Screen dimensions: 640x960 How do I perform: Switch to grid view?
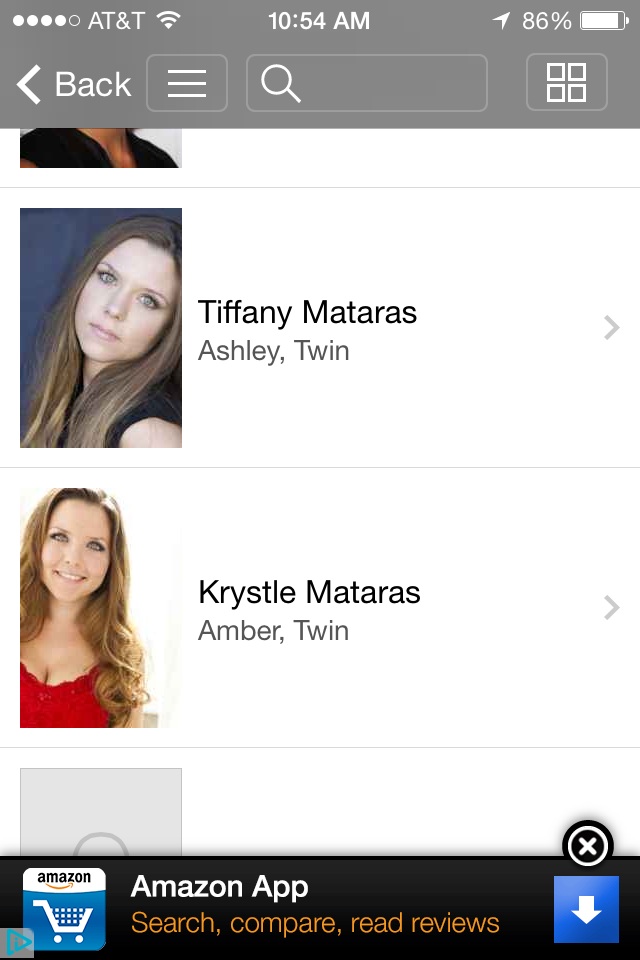click(x=566, y=83)
